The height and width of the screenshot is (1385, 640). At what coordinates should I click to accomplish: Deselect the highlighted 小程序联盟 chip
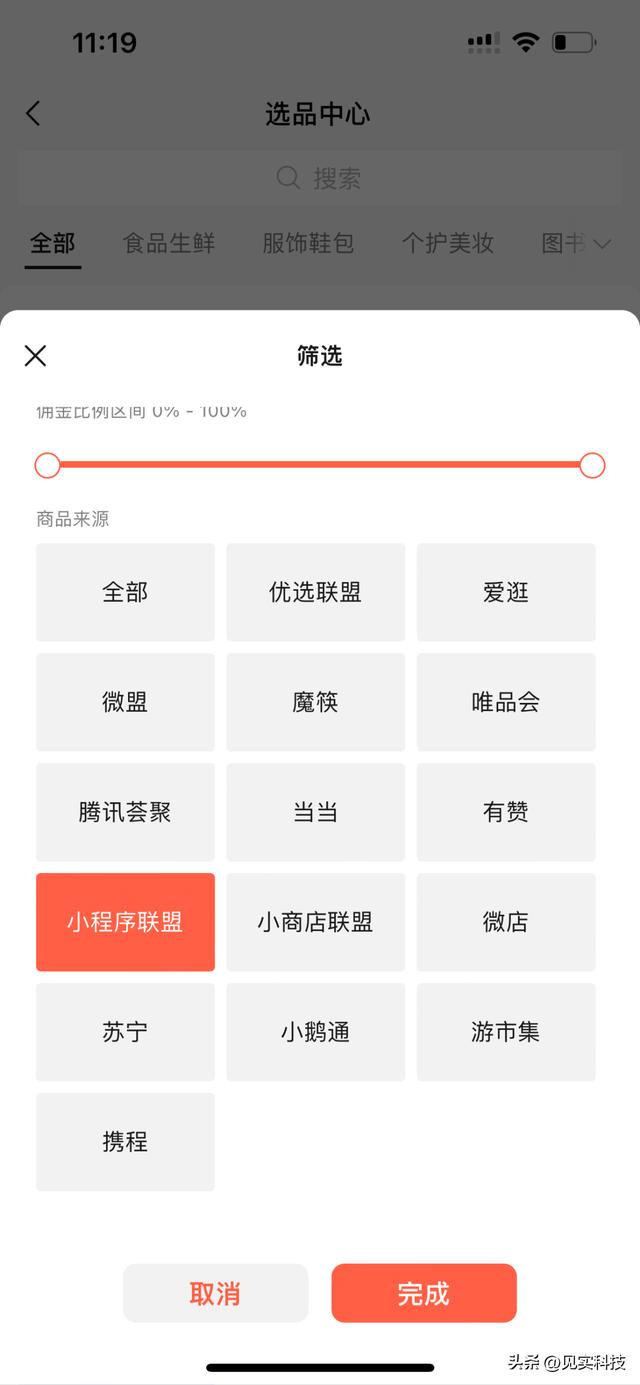pos(125,922)
